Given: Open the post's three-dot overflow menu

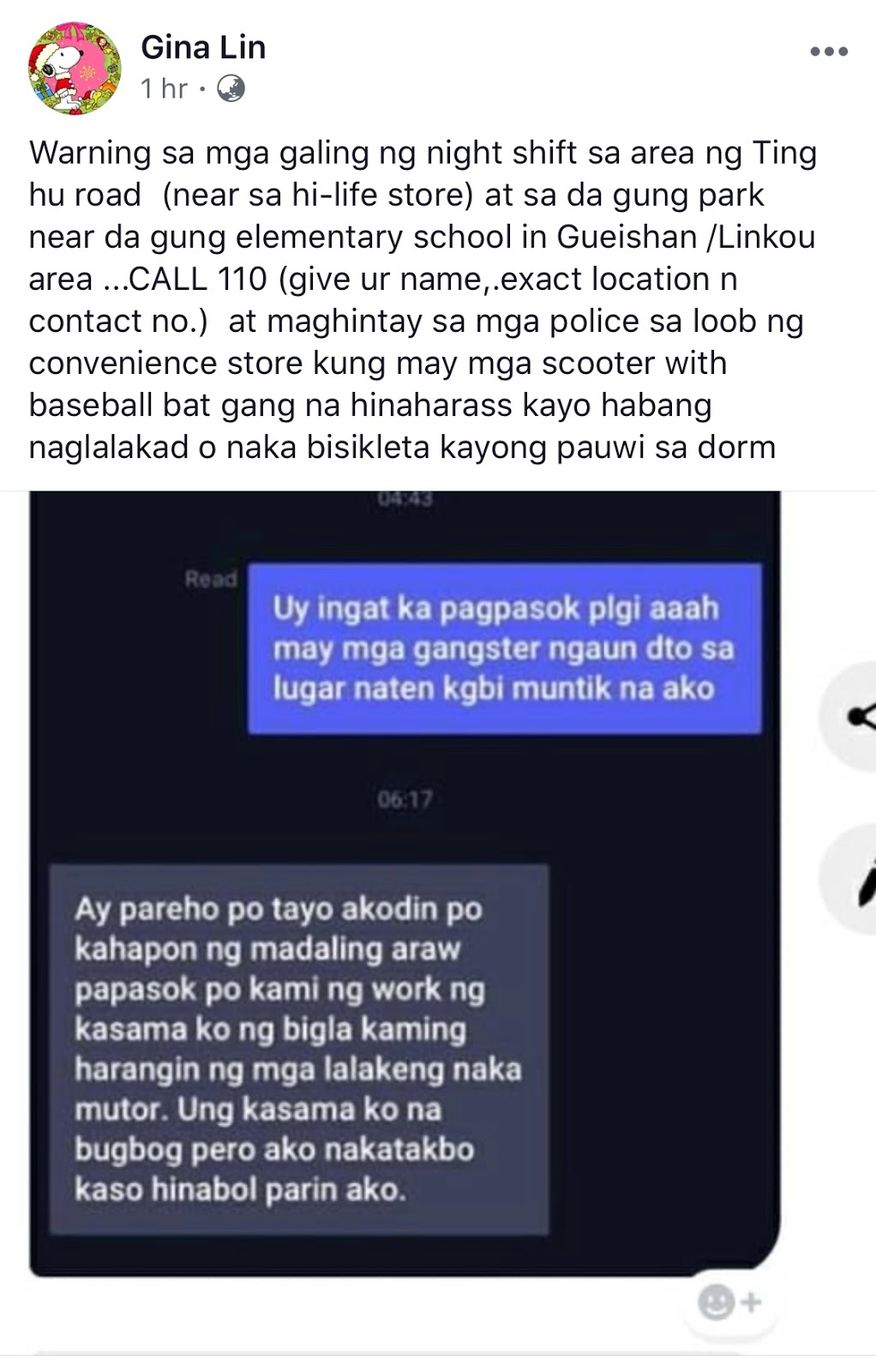Looking at the screenshot, I should pos(828,51).
